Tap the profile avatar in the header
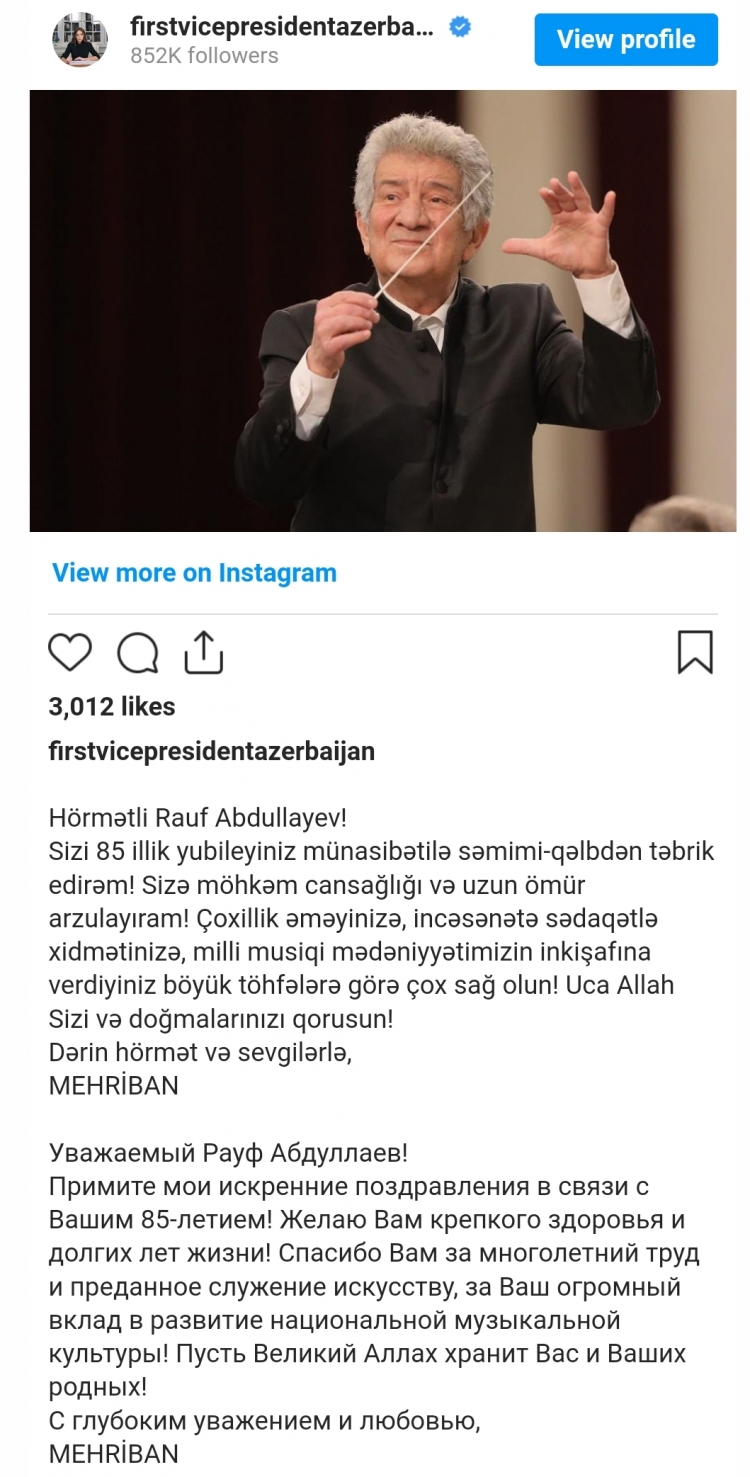The width and height of the screenshot is (750, 1477). click(x=80, y=40)
